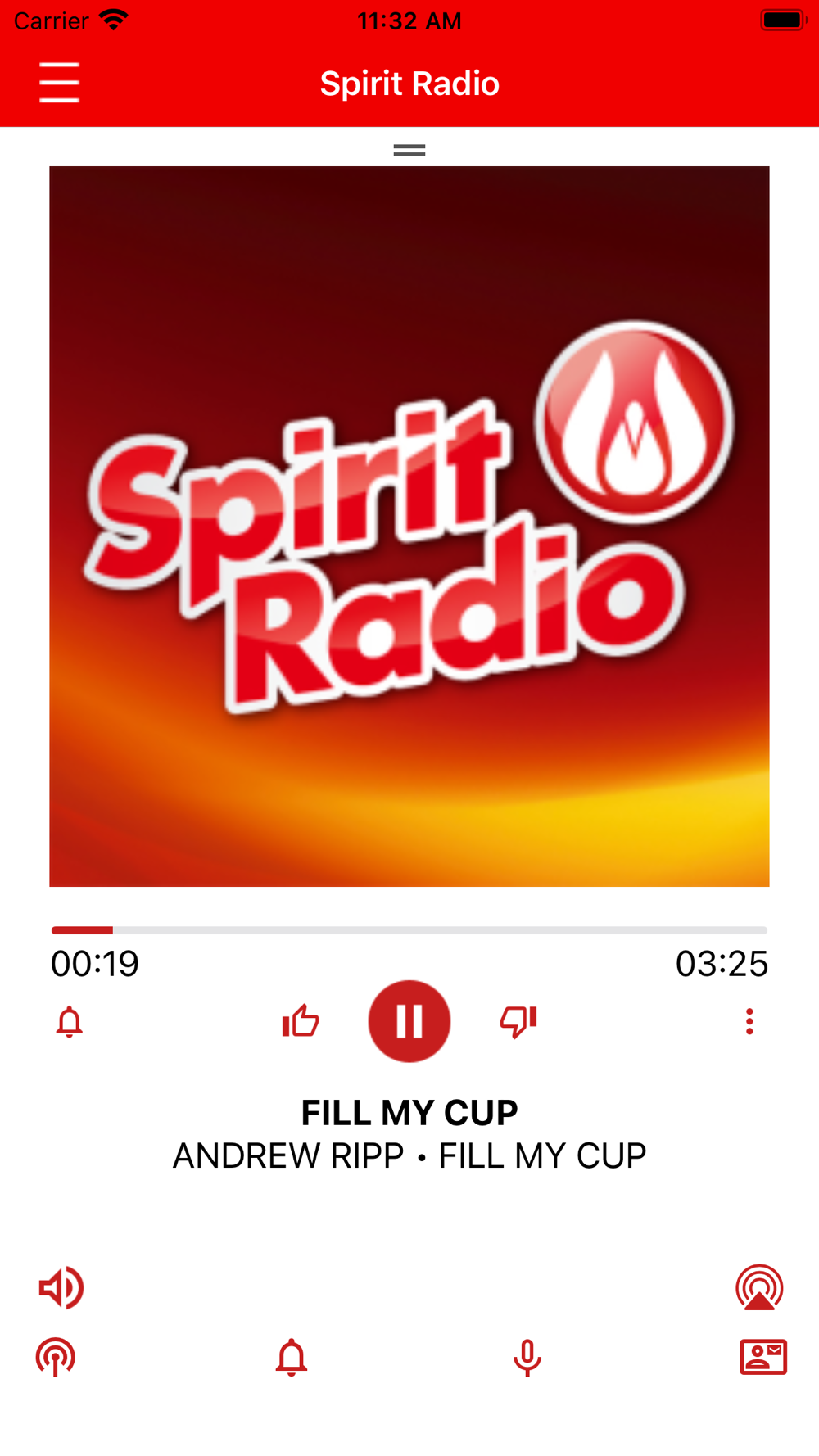Tap the drag handle above the artwork

(x=409, y=150)
